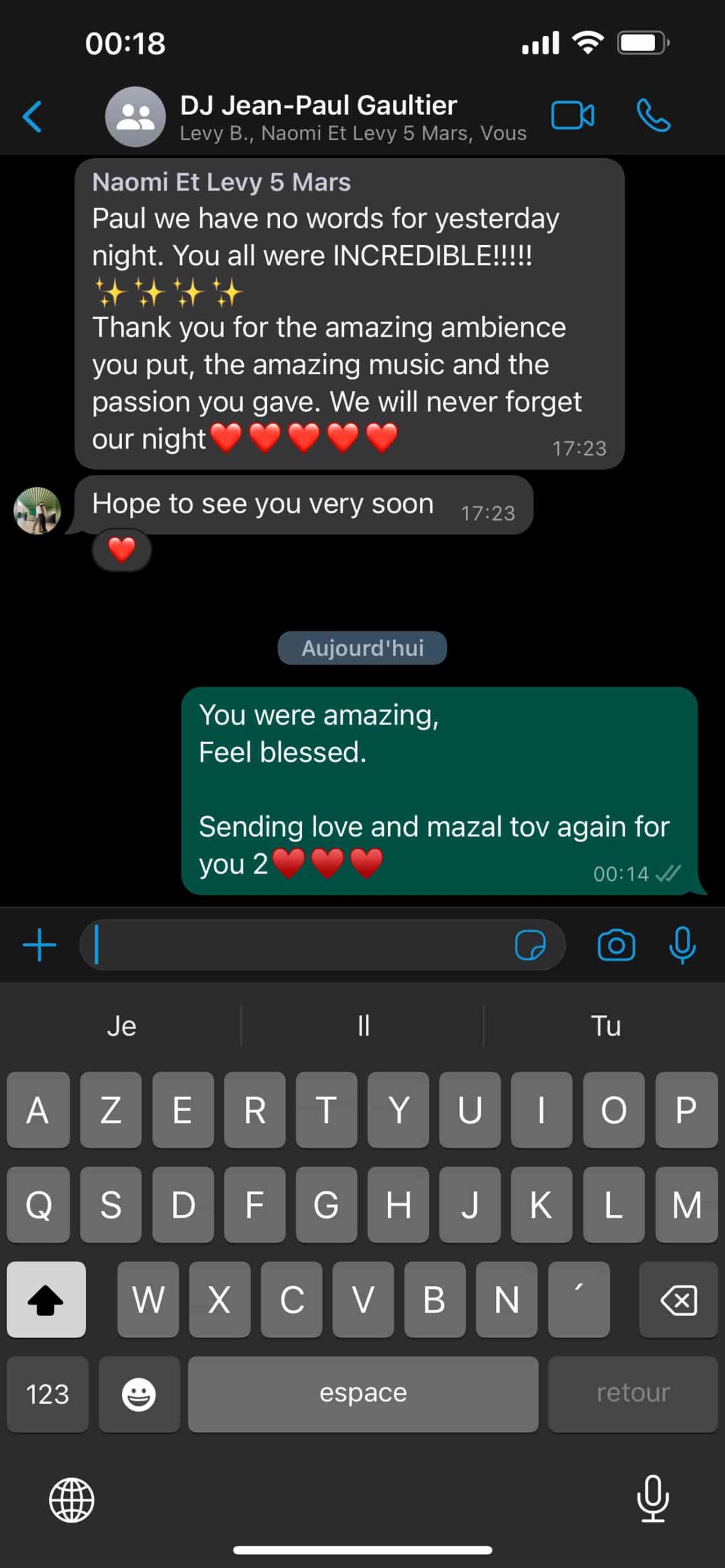The image size is (725, 1568).
Task: Tap the backspace key
Action: [678, 1300]
